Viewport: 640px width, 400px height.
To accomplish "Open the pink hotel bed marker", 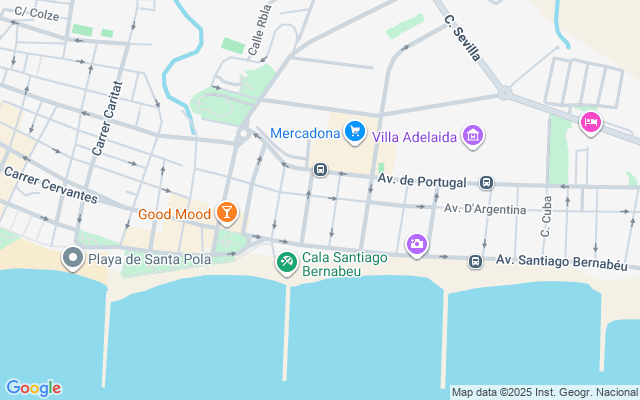I will [x=591, y=122].
